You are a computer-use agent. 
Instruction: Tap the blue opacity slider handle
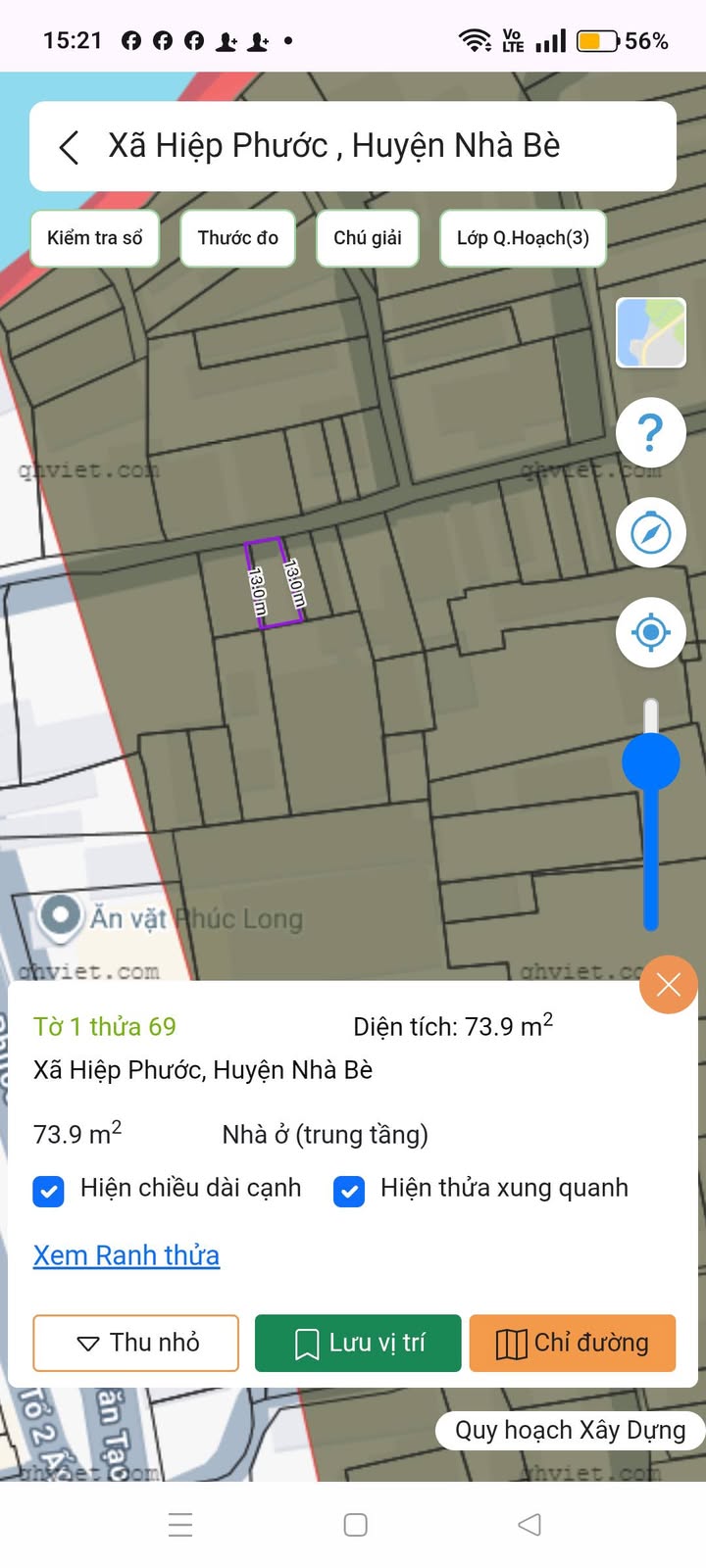(651, 761)
